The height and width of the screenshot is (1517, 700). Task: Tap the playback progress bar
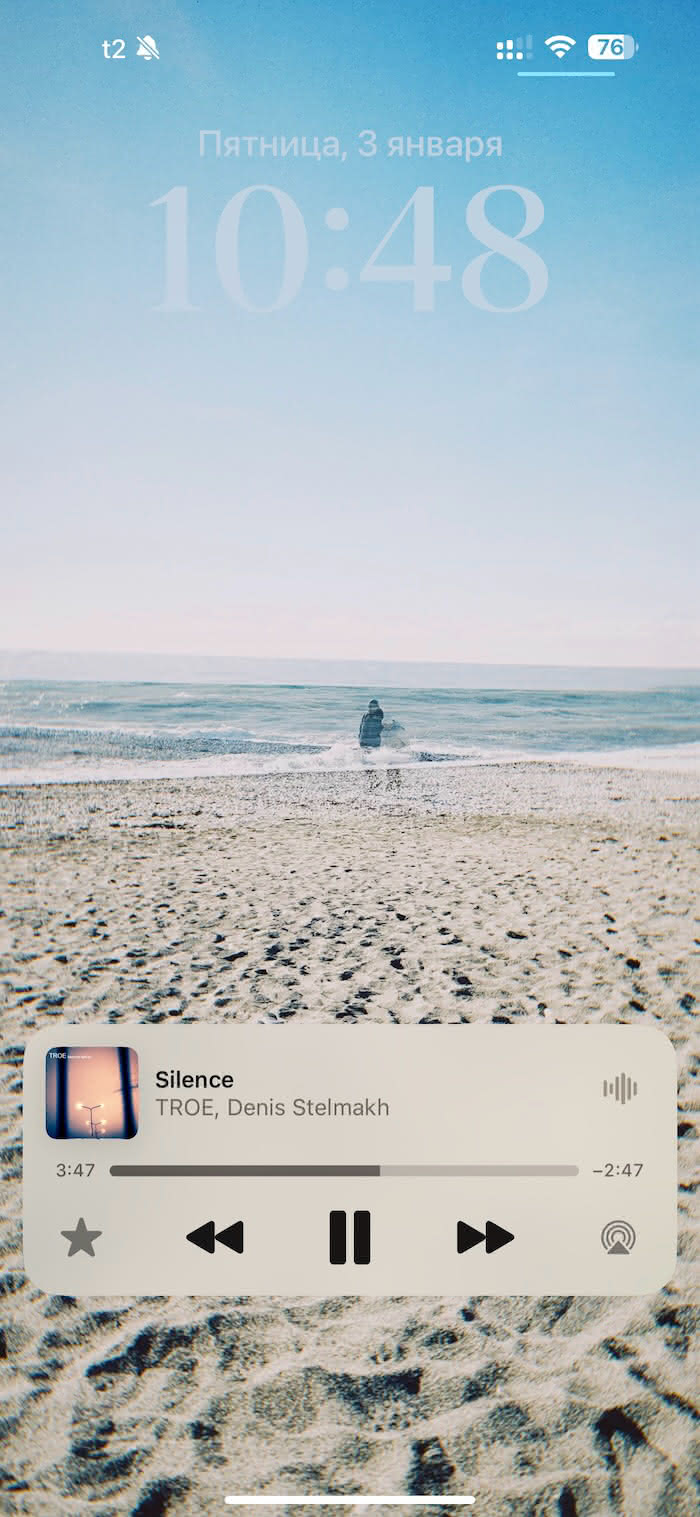pos(344,1170)
